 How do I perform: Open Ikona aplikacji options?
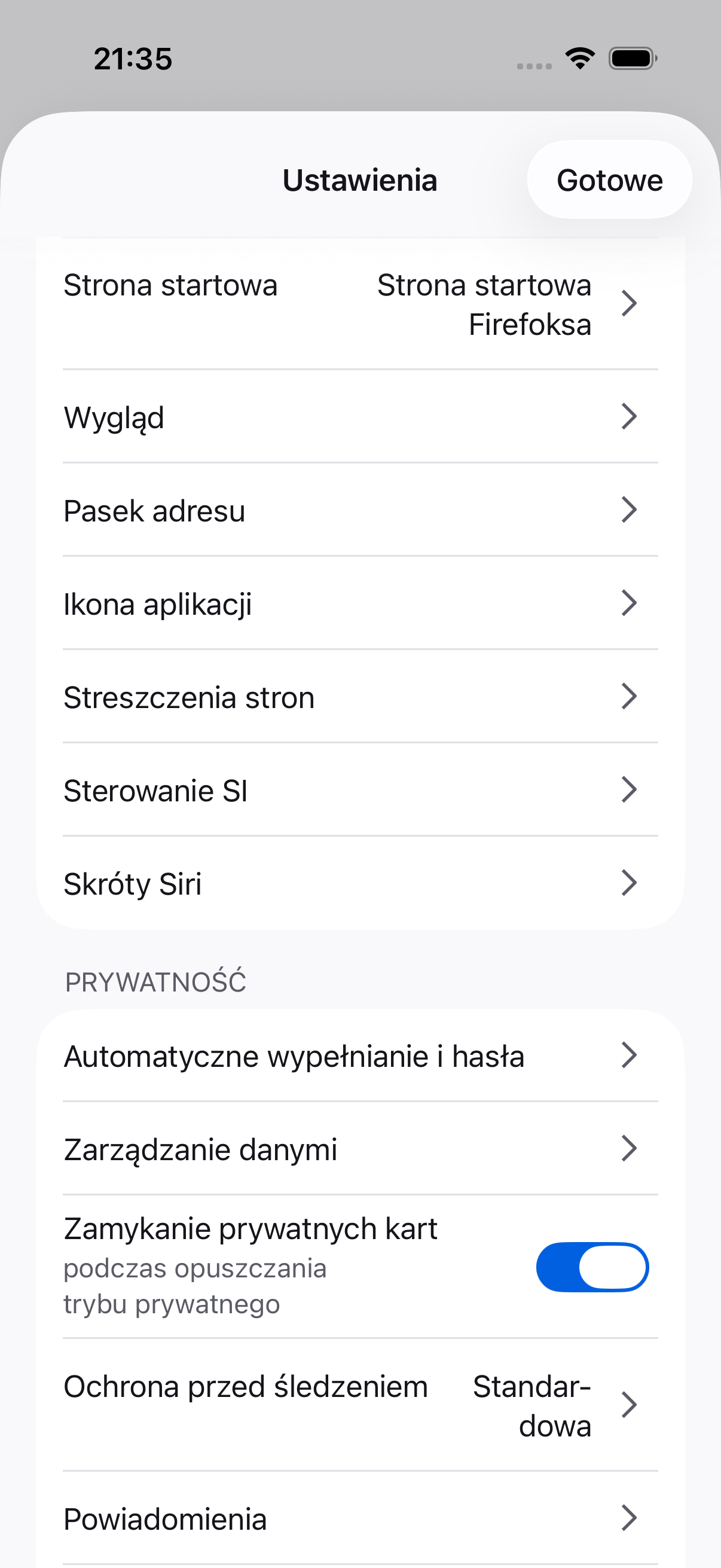coord(360,604)
